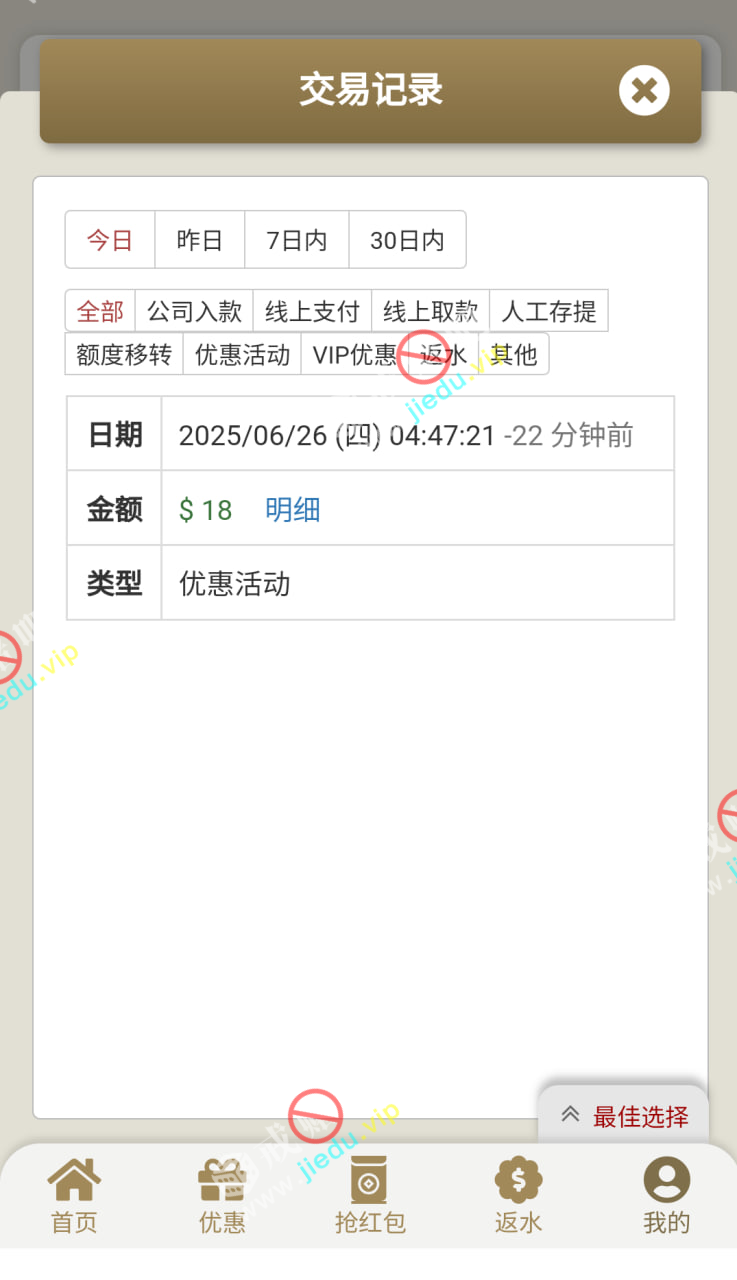This screenshot has width=737, height=1280.
Task: Open 抢红包 in bottom navigation
Action: point(370,1196)
